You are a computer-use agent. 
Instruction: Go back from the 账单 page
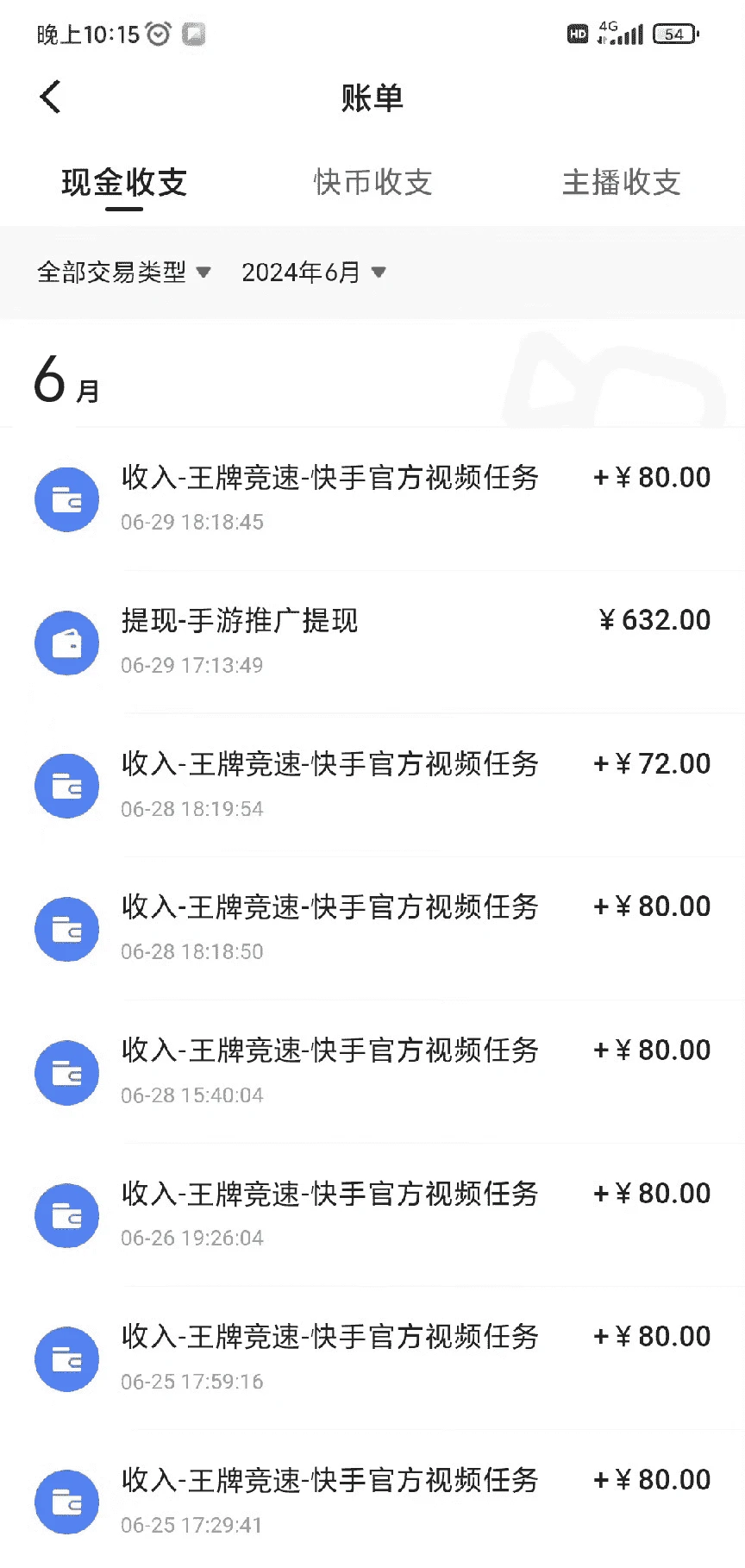51,97
